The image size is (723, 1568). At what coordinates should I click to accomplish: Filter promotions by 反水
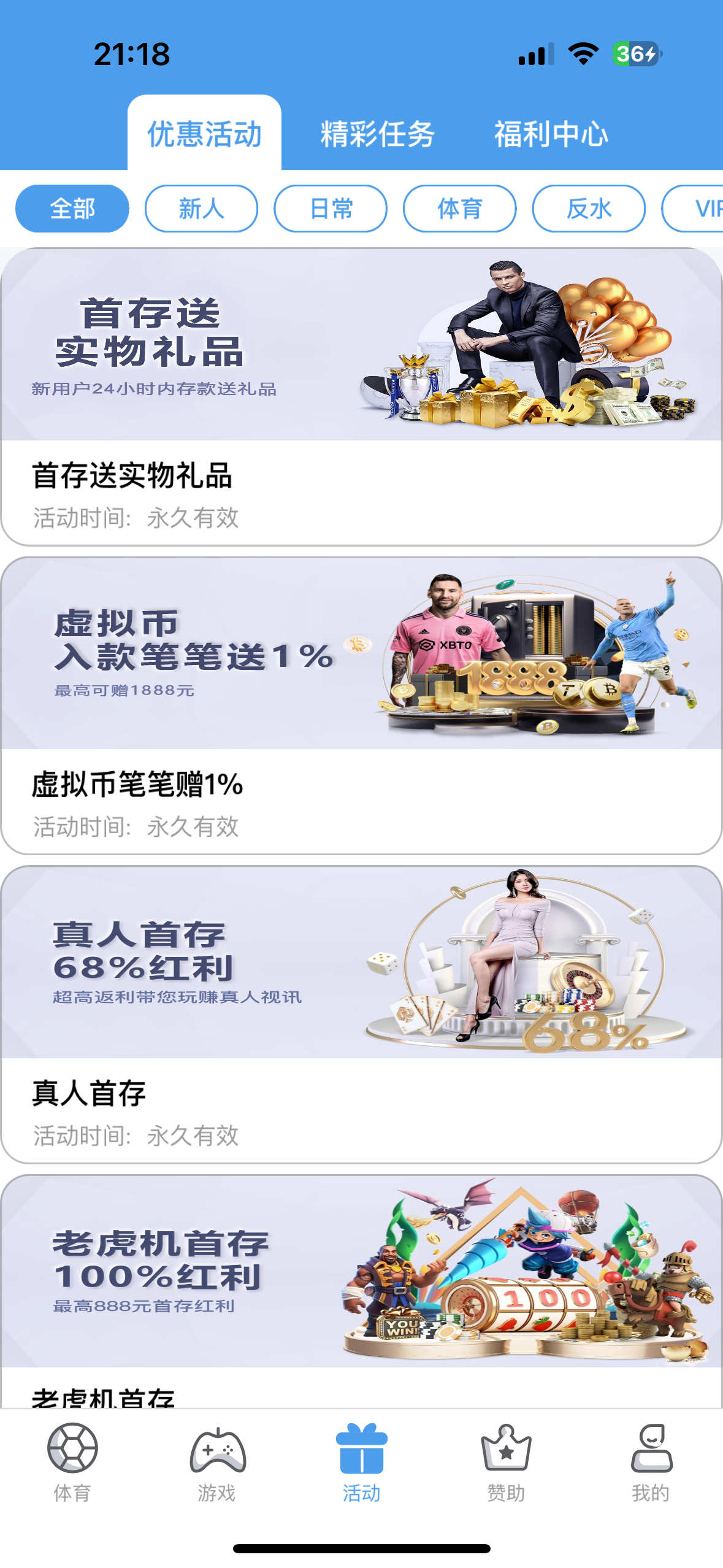click(589, 209)
